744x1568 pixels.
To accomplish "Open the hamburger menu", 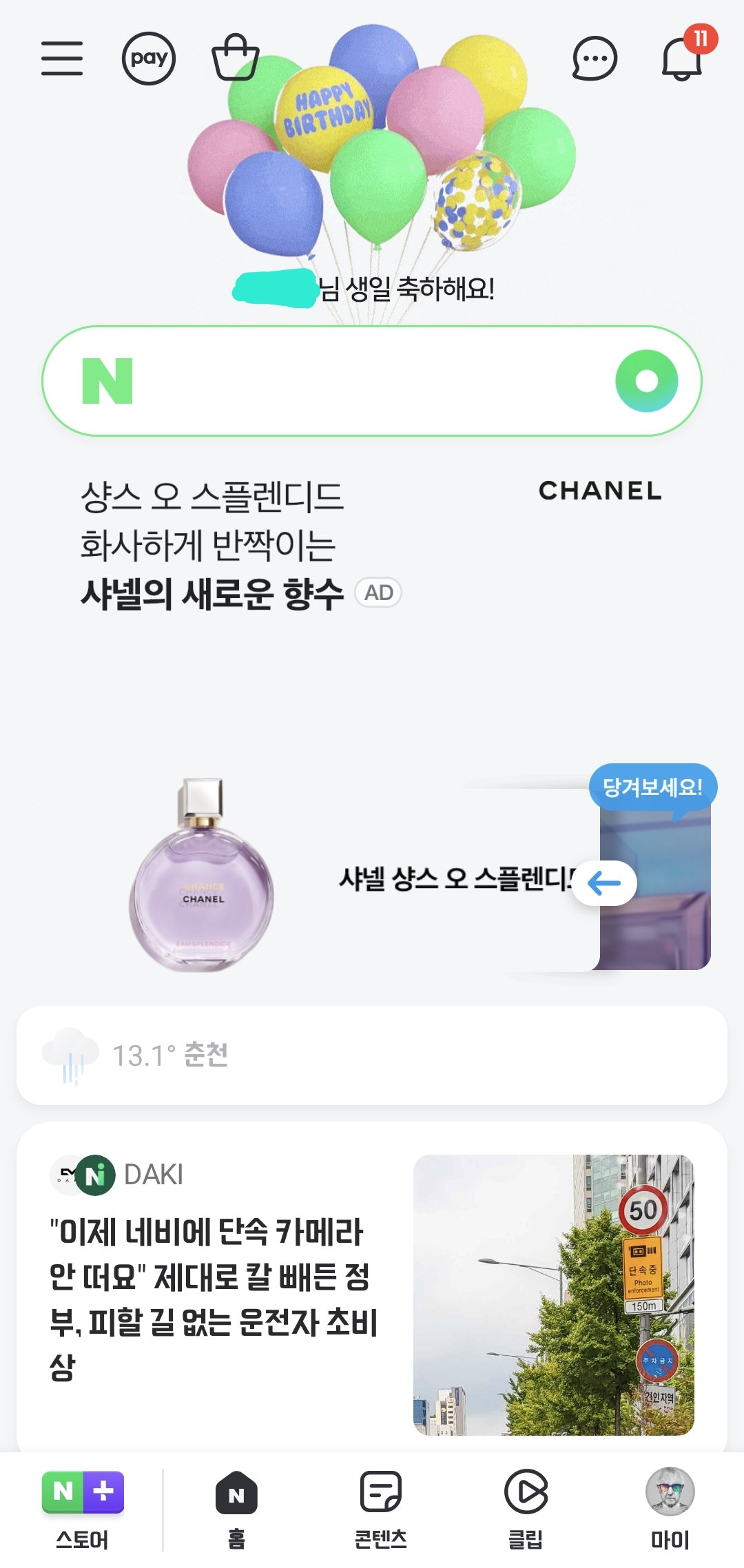I will 62,58.
